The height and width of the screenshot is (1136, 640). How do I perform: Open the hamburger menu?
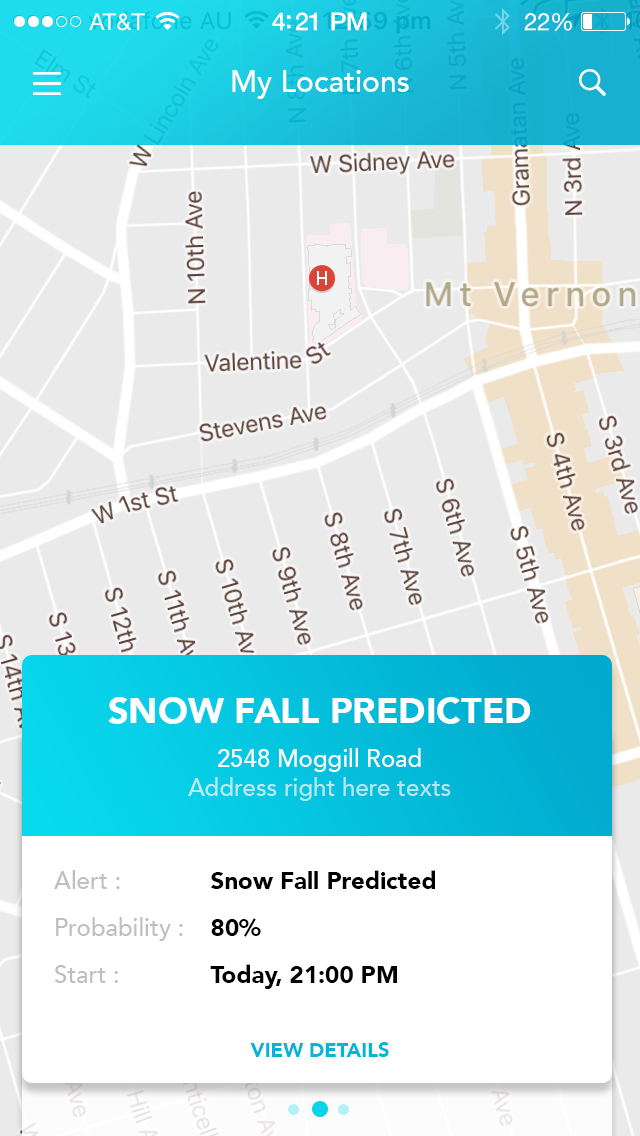(x=47, y=84)
